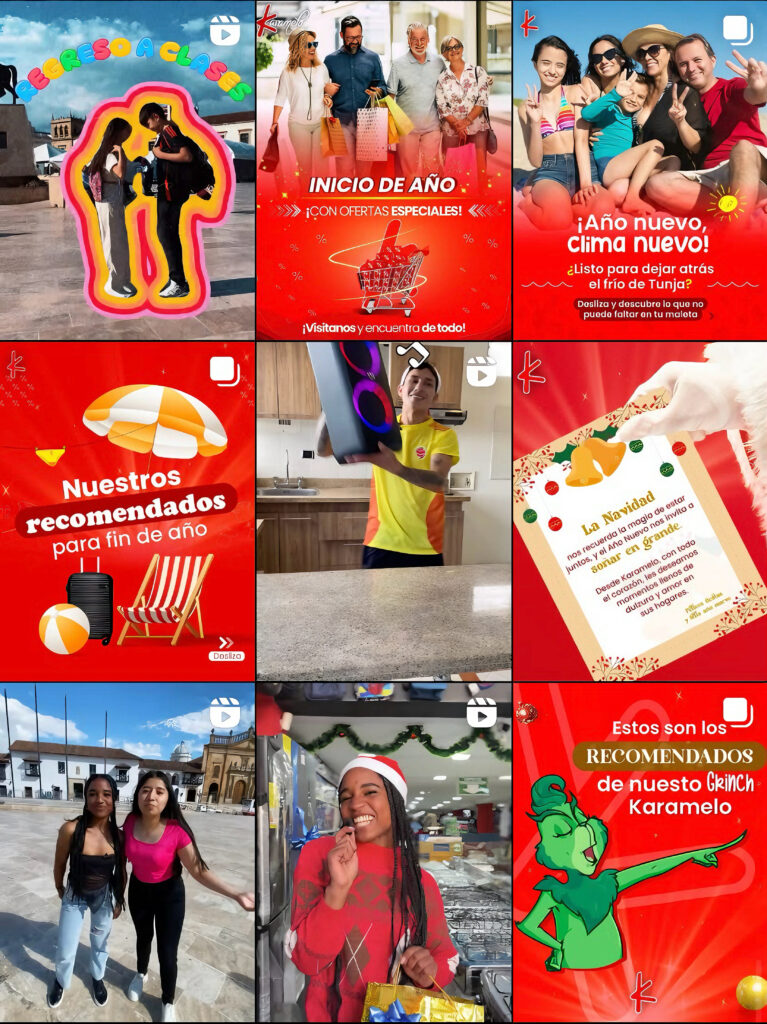The height and width of the screenshot is (1024, 767).
Task: Open the Grinch Karamelo recommendations carousel
Action: pos(640,853)
